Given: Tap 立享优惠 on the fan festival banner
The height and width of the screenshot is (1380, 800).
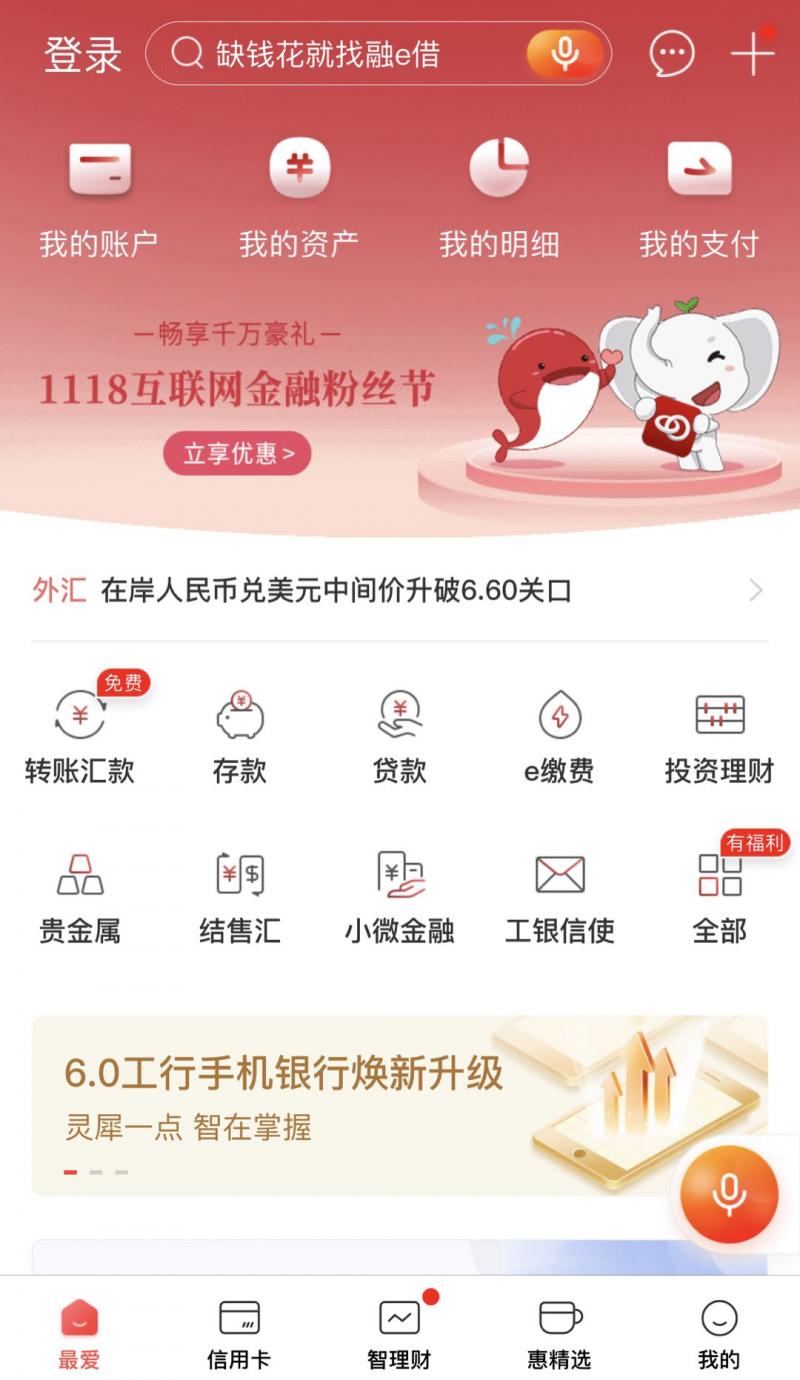Looking at the screenshot, I should (x=238, y=453).
